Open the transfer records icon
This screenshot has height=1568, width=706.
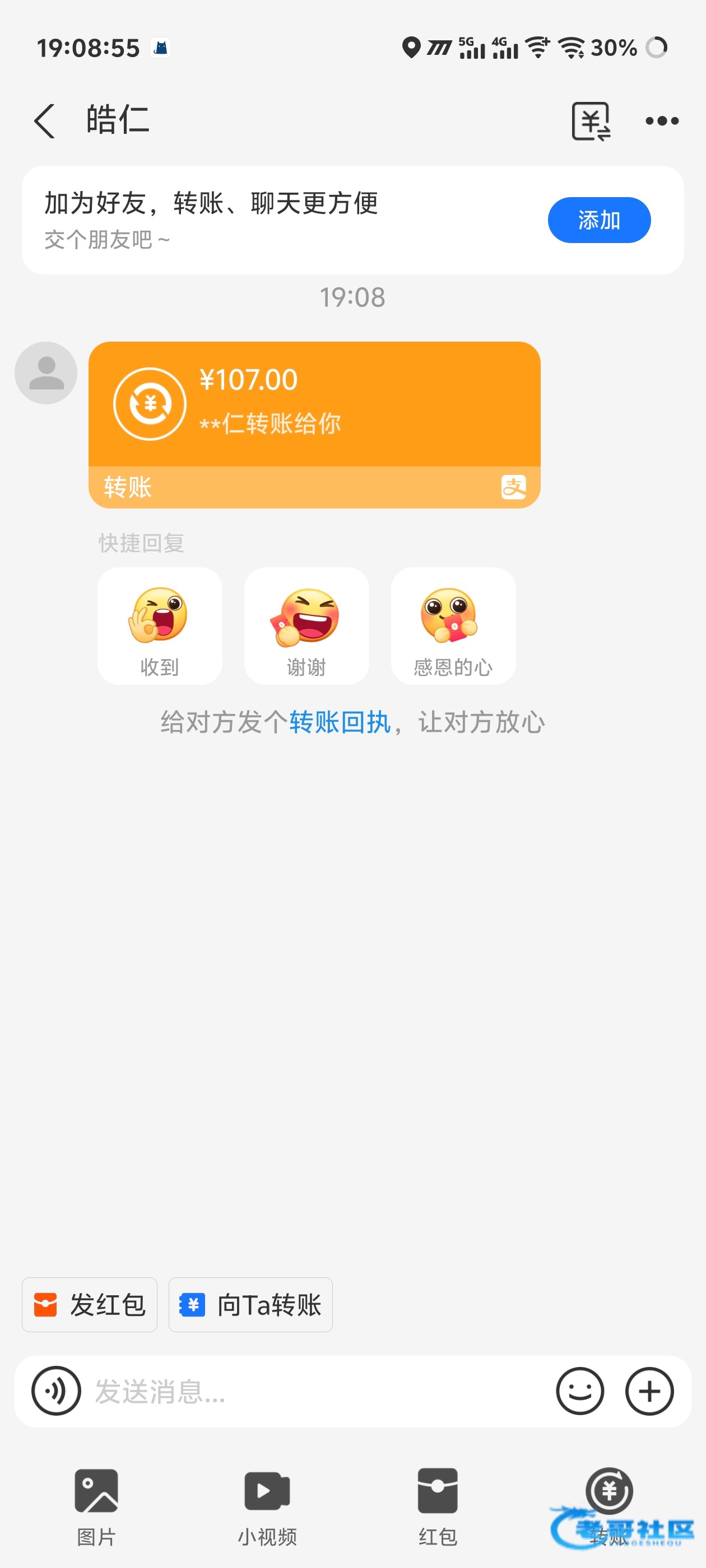tap(590, 120)
